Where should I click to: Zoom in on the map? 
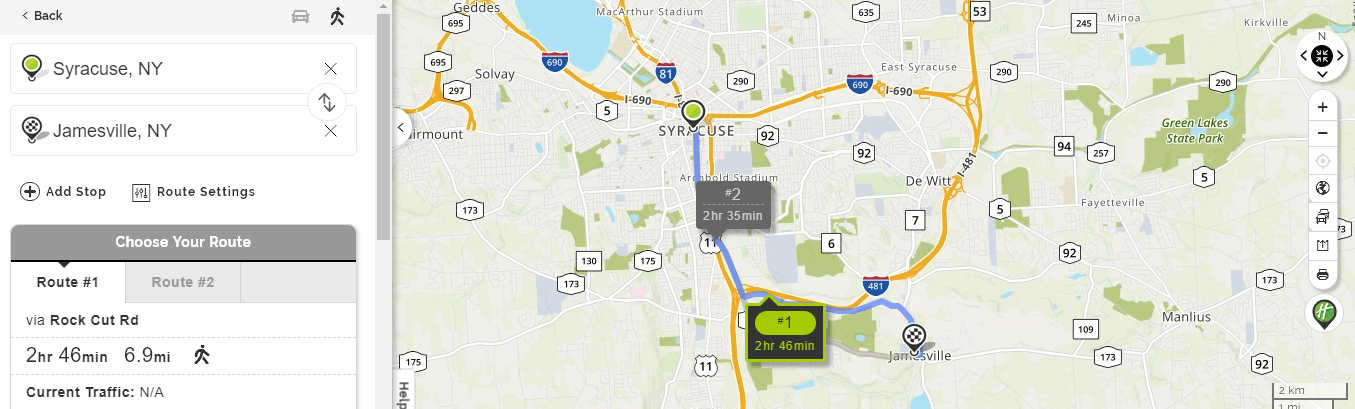pyautogui.click(x=1322, y=107)
